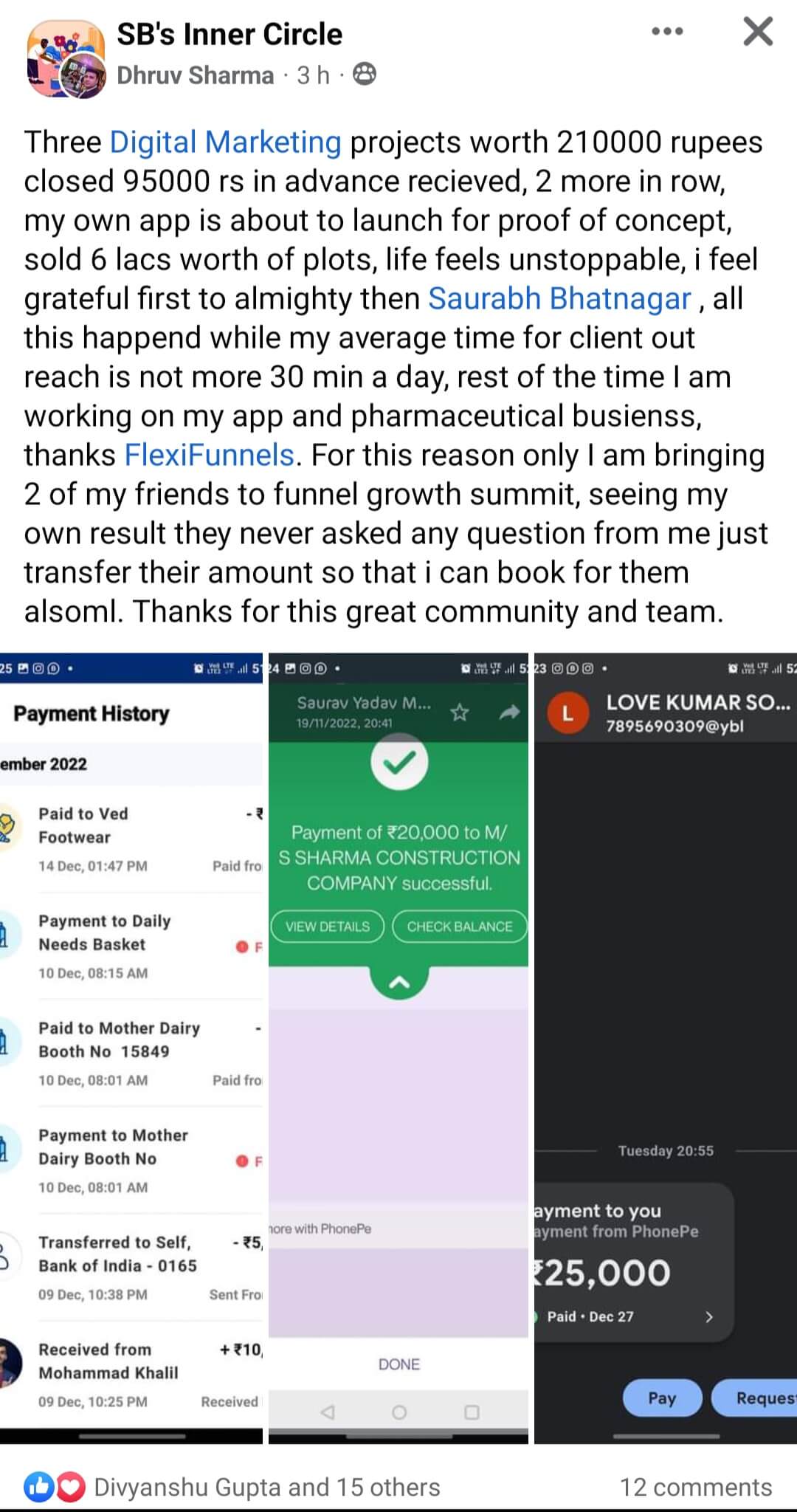Open the FlexiFunnels link
This screenshot has width=797, height=1512.
(x=210, y=456)
